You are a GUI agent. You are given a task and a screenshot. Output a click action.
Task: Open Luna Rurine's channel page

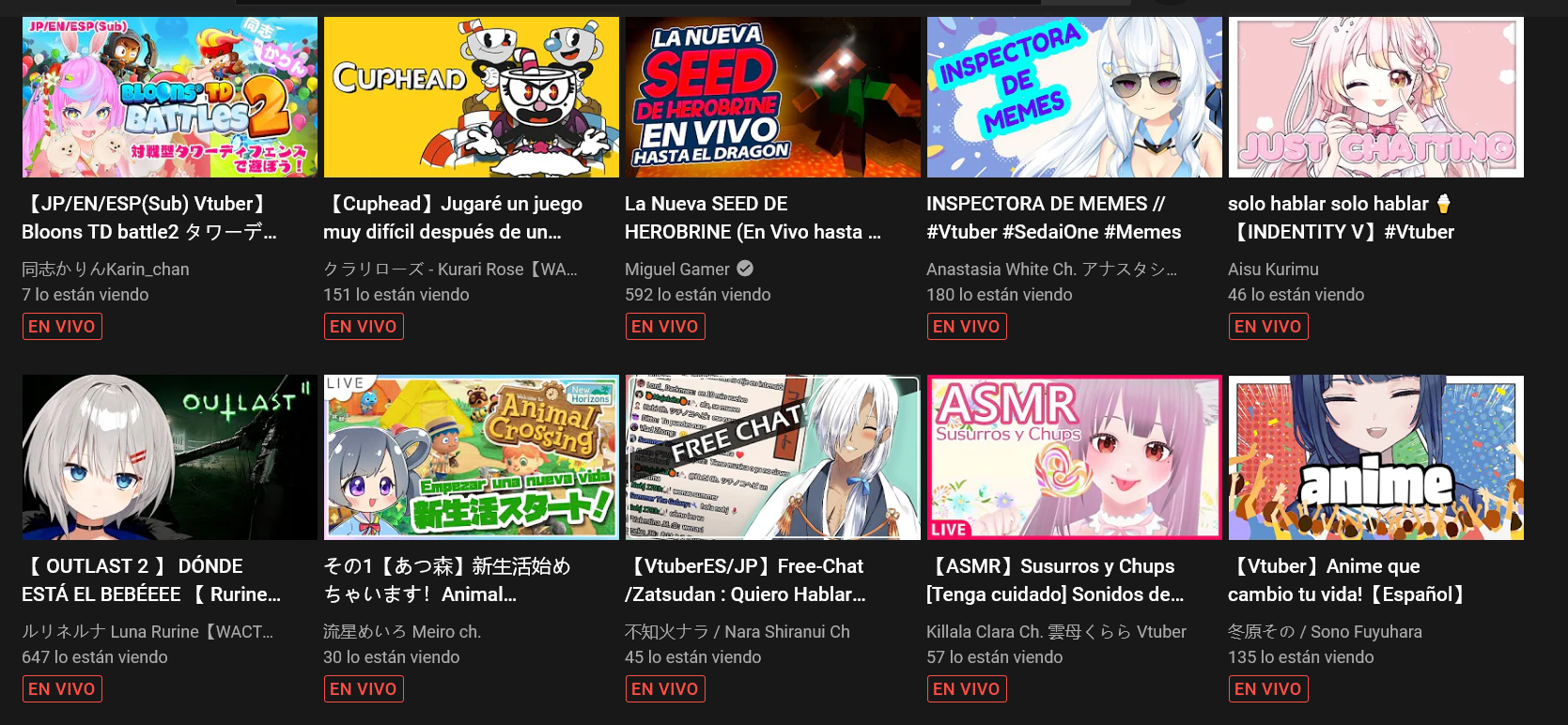point(147,632)
